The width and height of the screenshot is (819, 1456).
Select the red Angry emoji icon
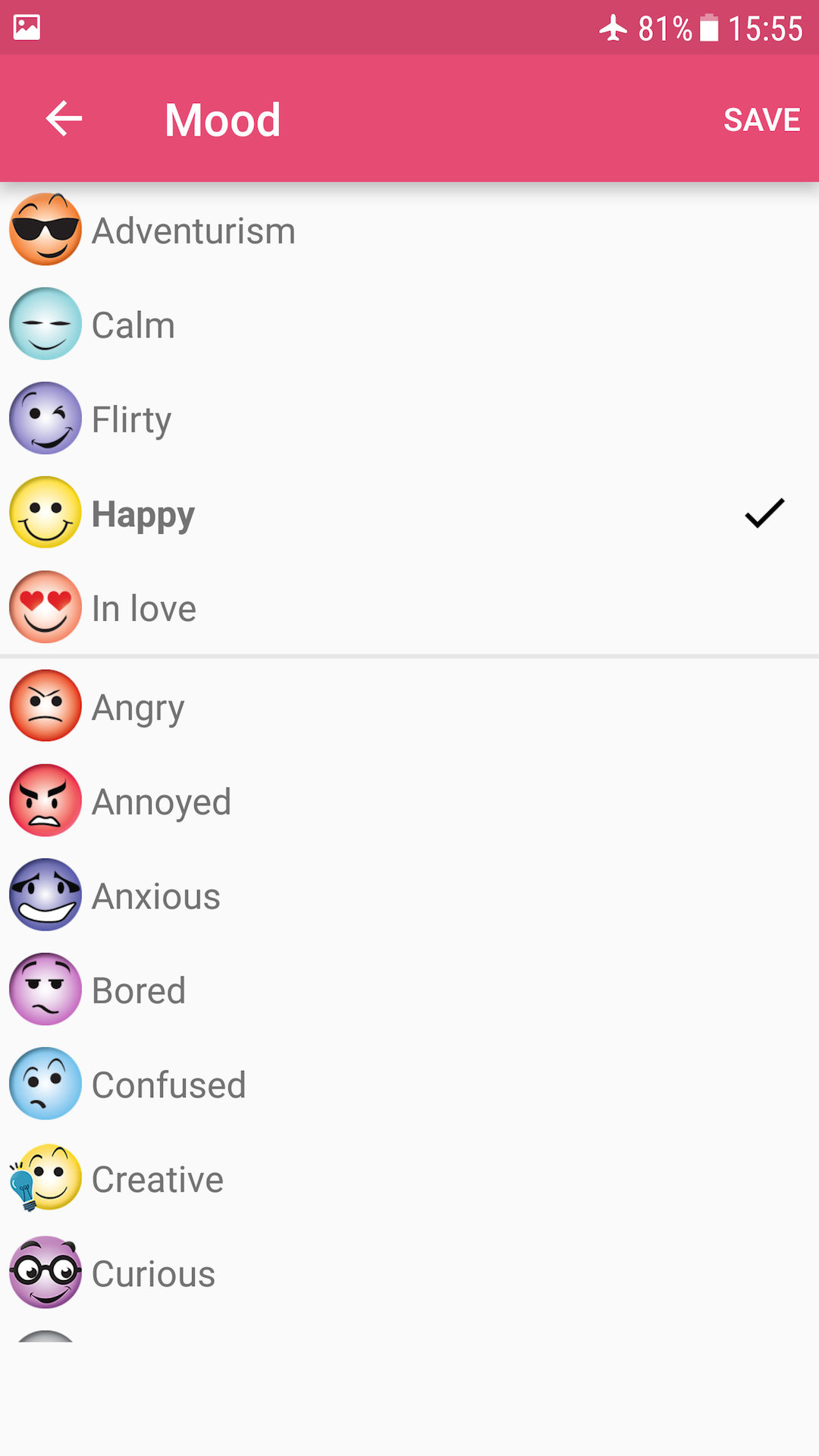tap(45, 705)
